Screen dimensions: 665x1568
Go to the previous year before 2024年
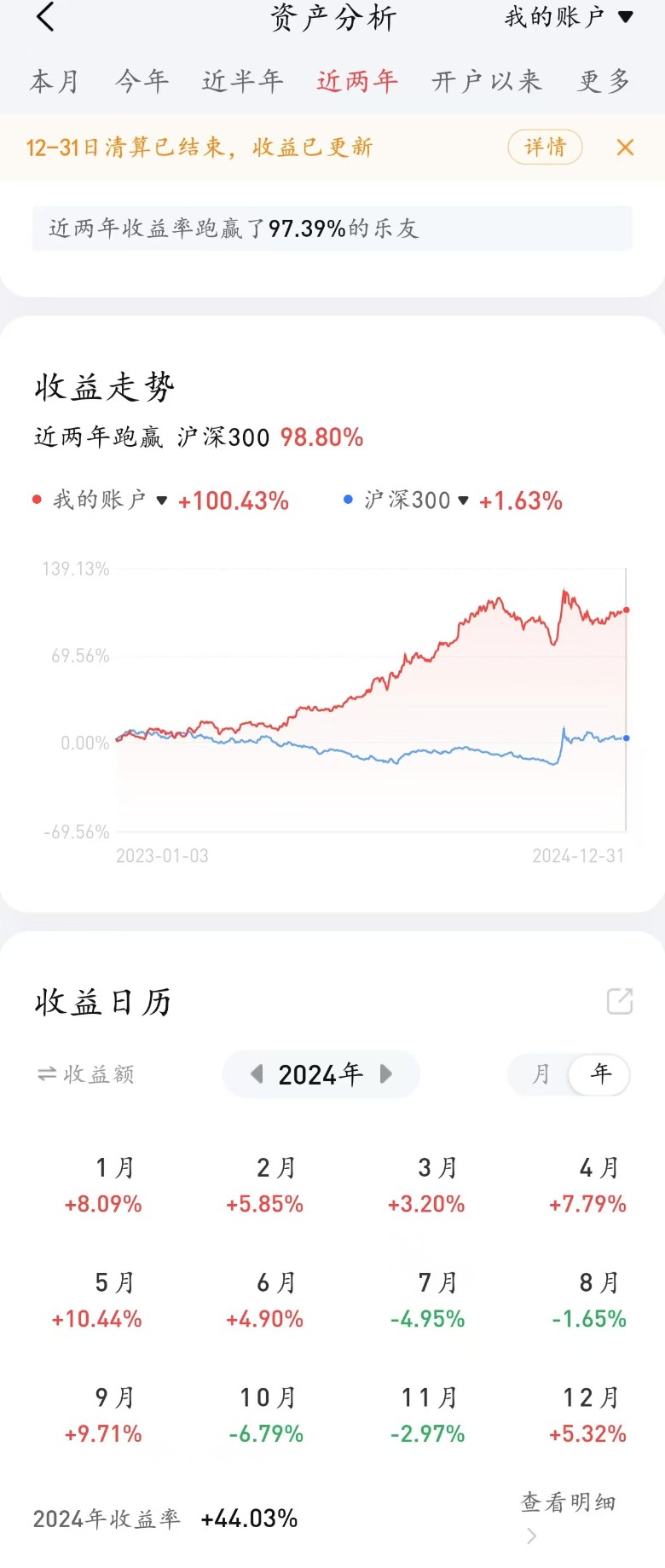257,1074
